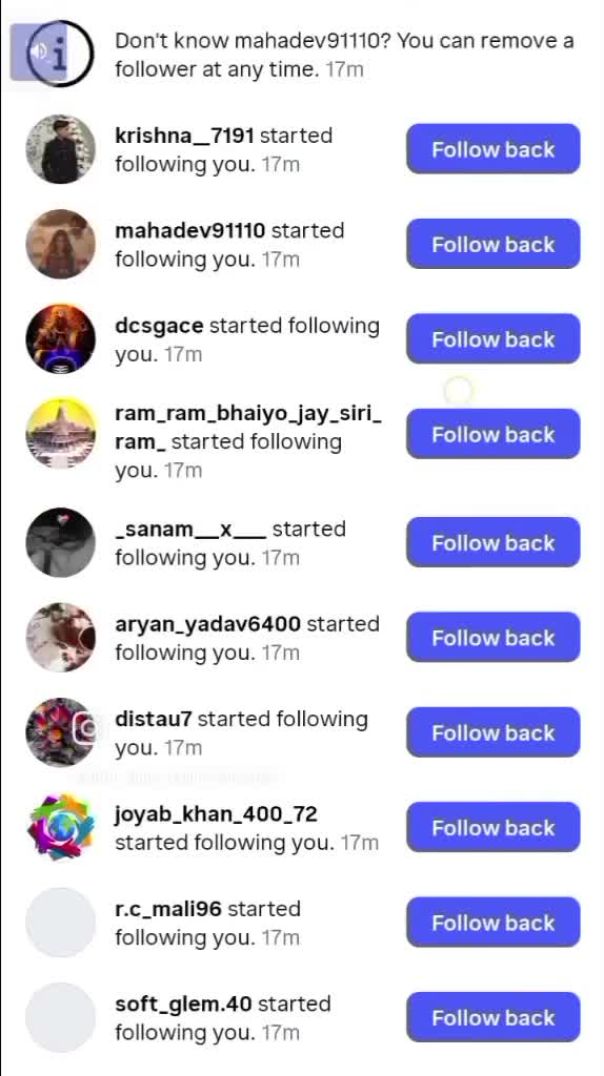
Task: Follow back ram_ram_bhaiyo_jay_siri_ram_
Action: pos(492,435)
